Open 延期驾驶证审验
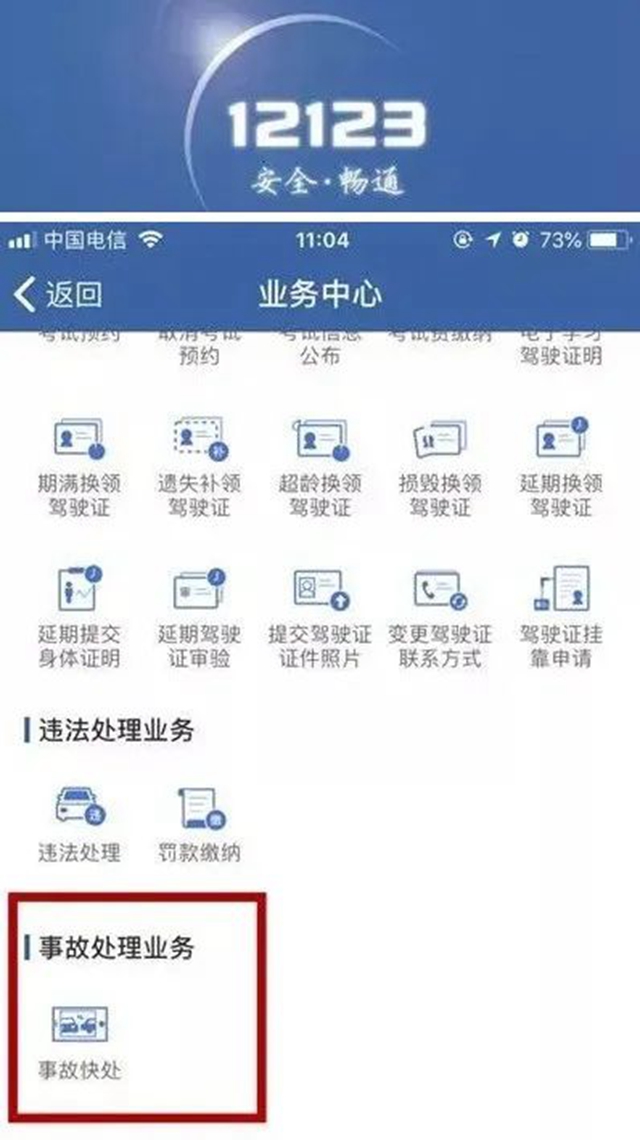The height and width of the screenshot is (1140, 640). 199,617
